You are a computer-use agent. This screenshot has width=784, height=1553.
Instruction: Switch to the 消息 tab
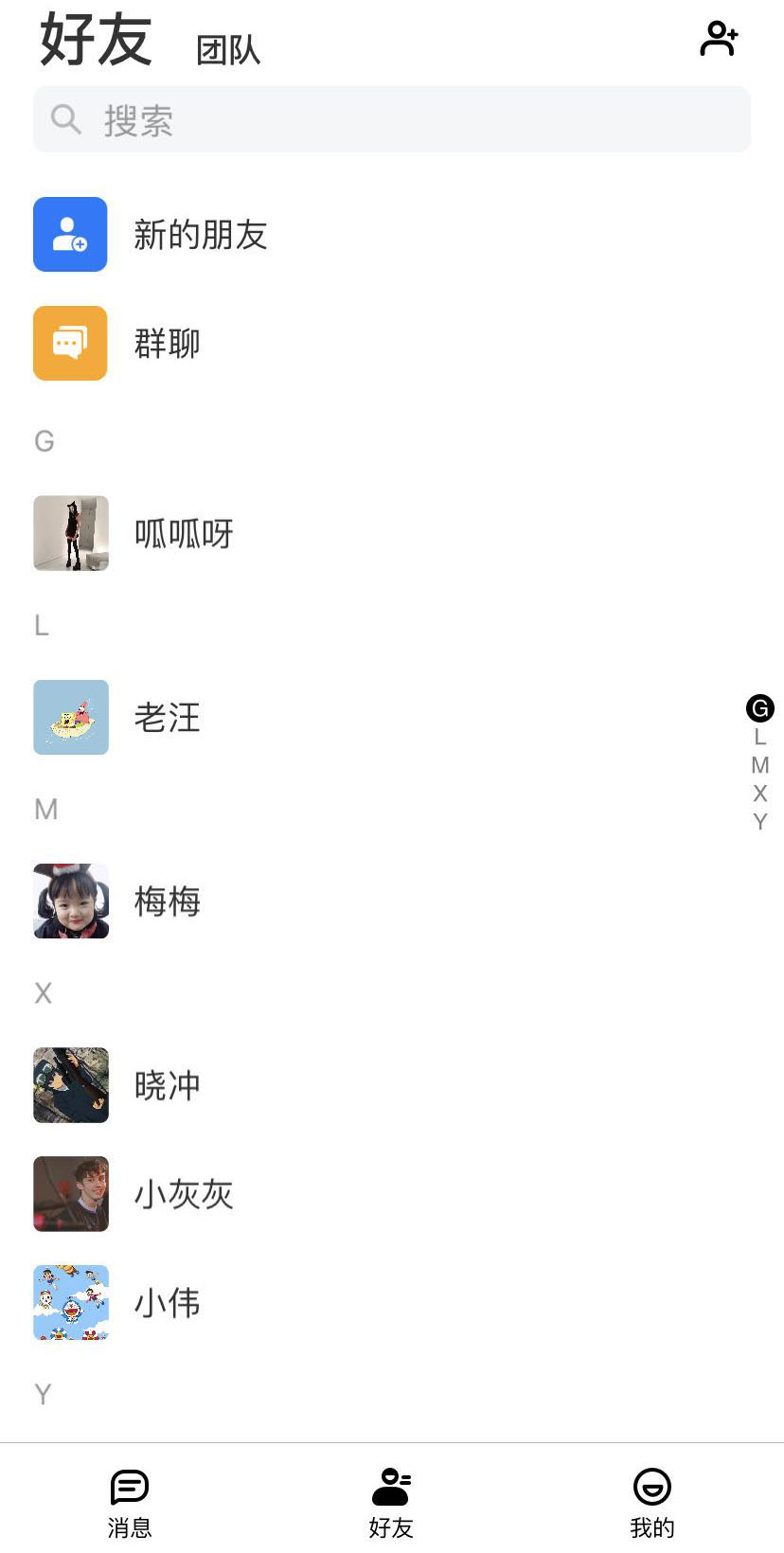[x=130, y=1503]
